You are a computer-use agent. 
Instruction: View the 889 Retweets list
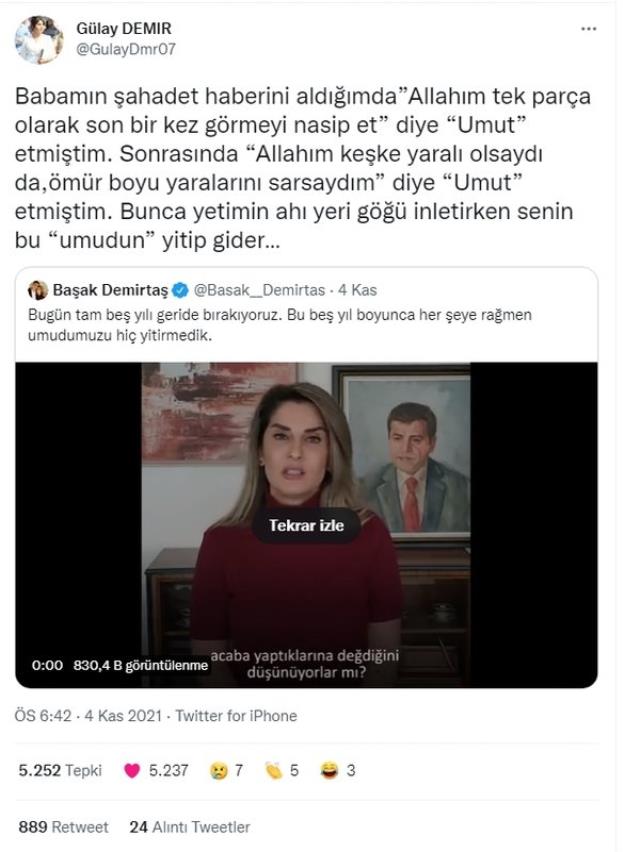click(x=63, y=827)
